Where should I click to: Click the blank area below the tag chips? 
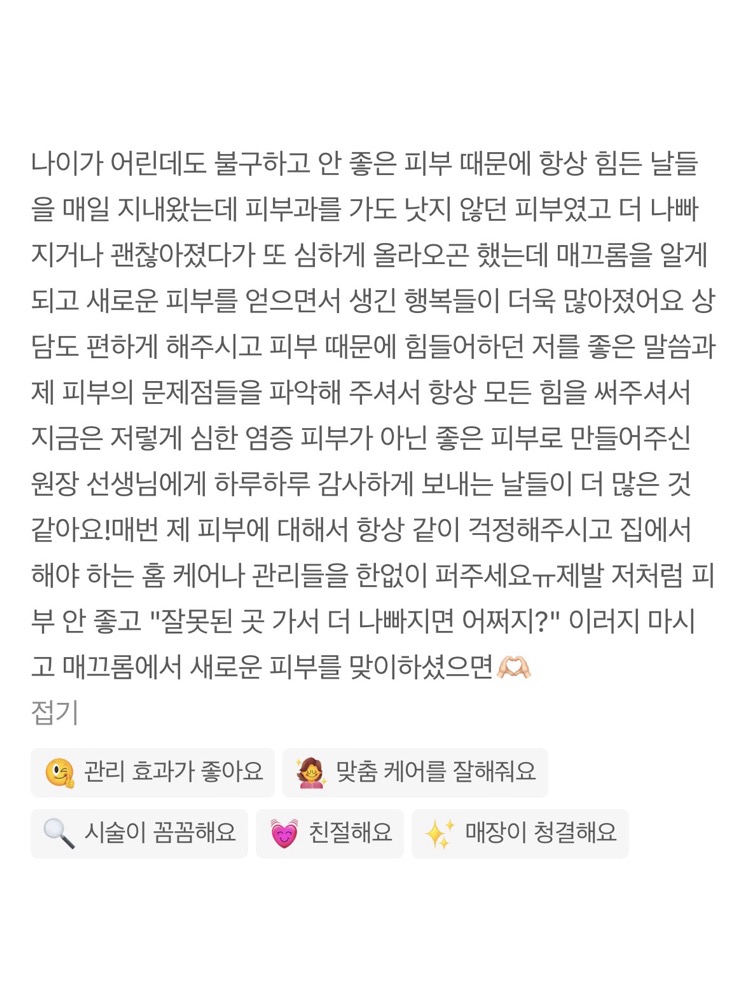(375, 920)
